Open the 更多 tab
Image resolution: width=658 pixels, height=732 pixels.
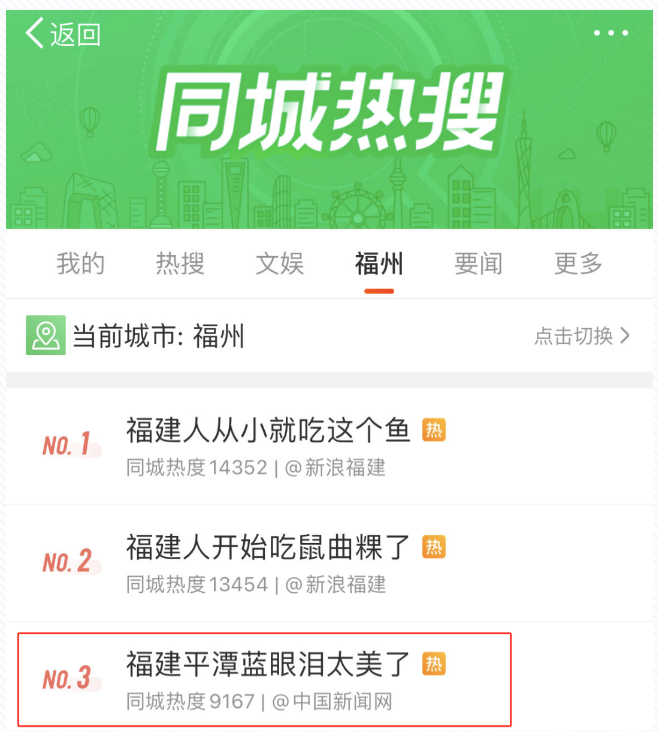point(578,264)
